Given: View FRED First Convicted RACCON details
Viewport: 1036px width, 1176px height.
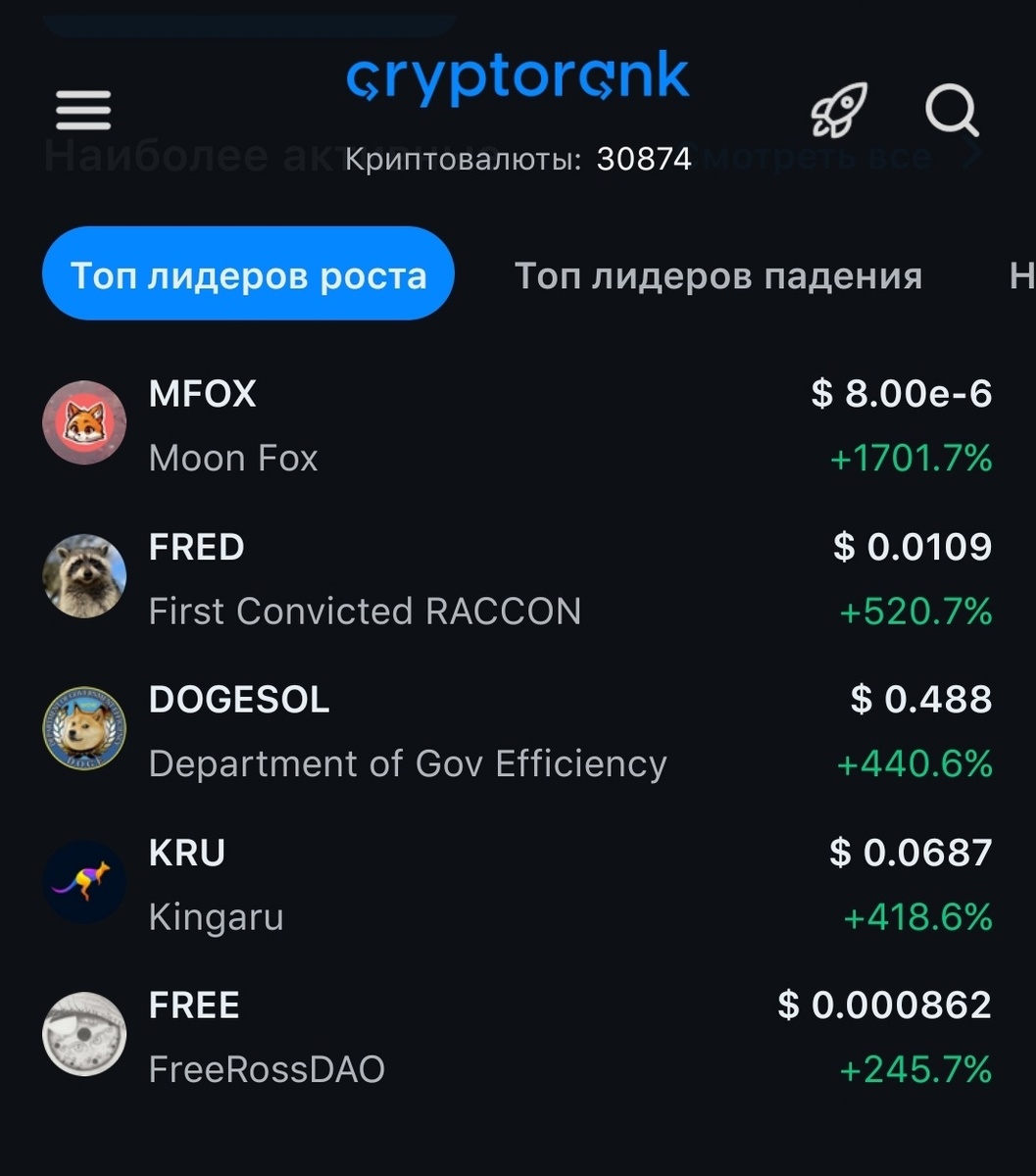Looking at the screenshot, I should (x=517, y=578).
